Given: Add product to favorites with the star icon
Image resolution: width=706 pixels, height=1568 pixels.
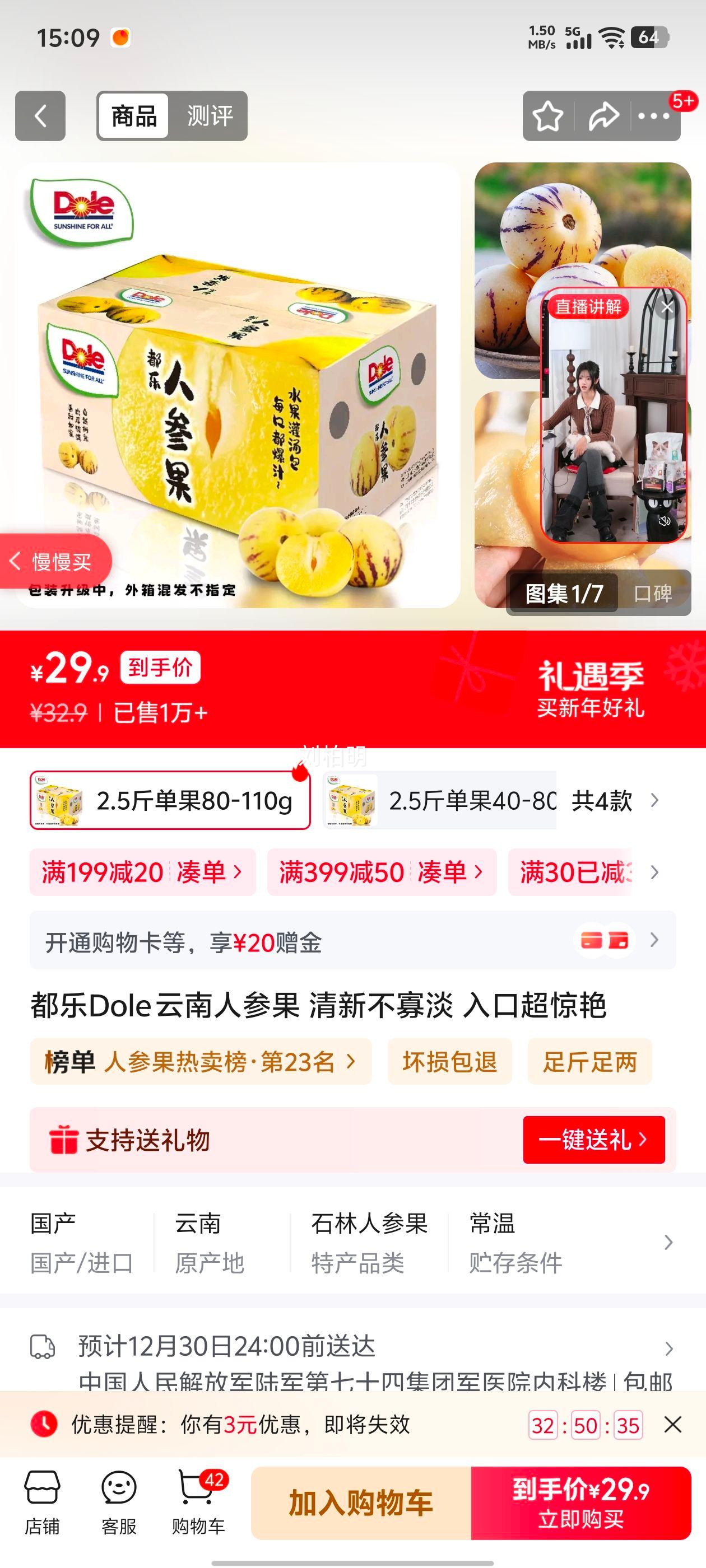Looking at the screenshot, I should (x=548, y=116).
